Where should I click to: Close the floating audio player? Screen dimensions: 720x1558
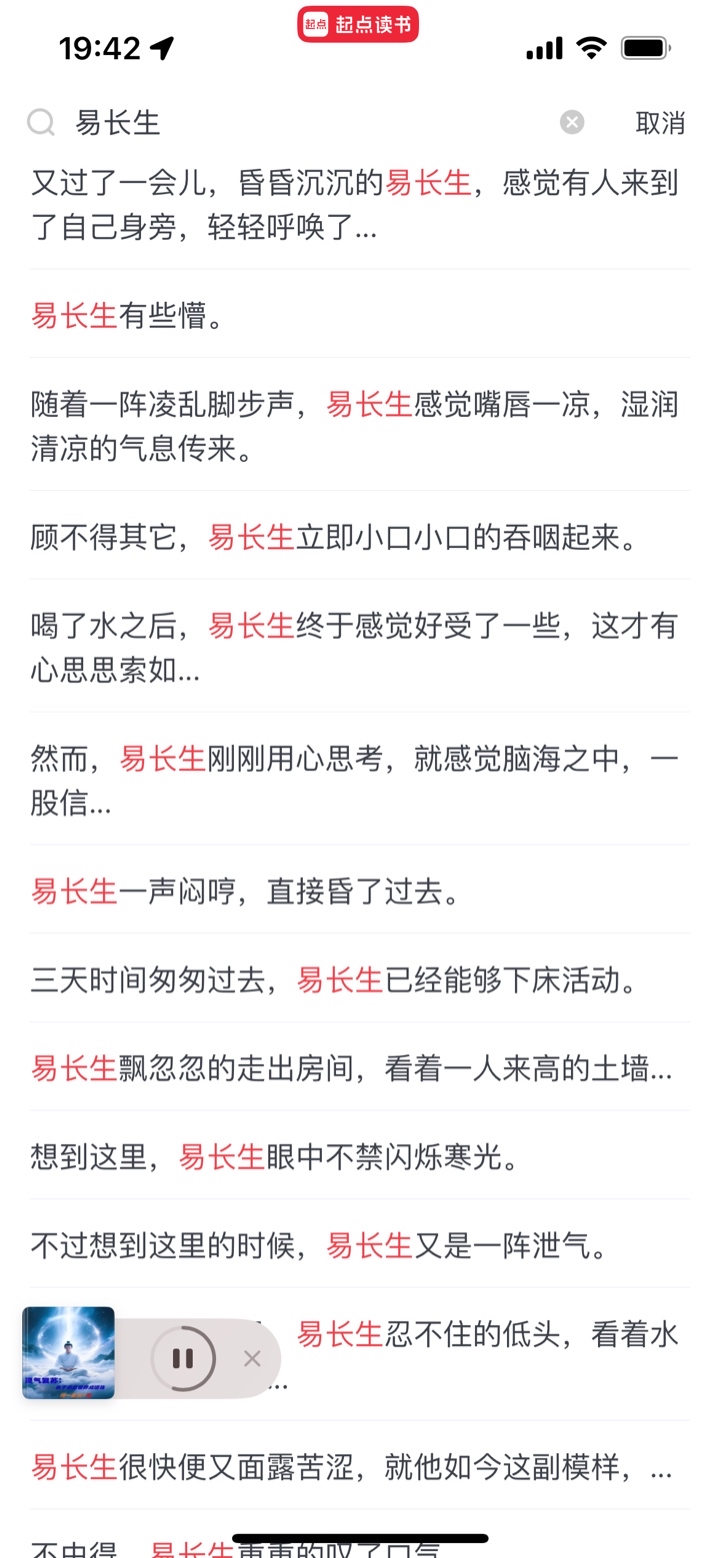pos(252,1358)
